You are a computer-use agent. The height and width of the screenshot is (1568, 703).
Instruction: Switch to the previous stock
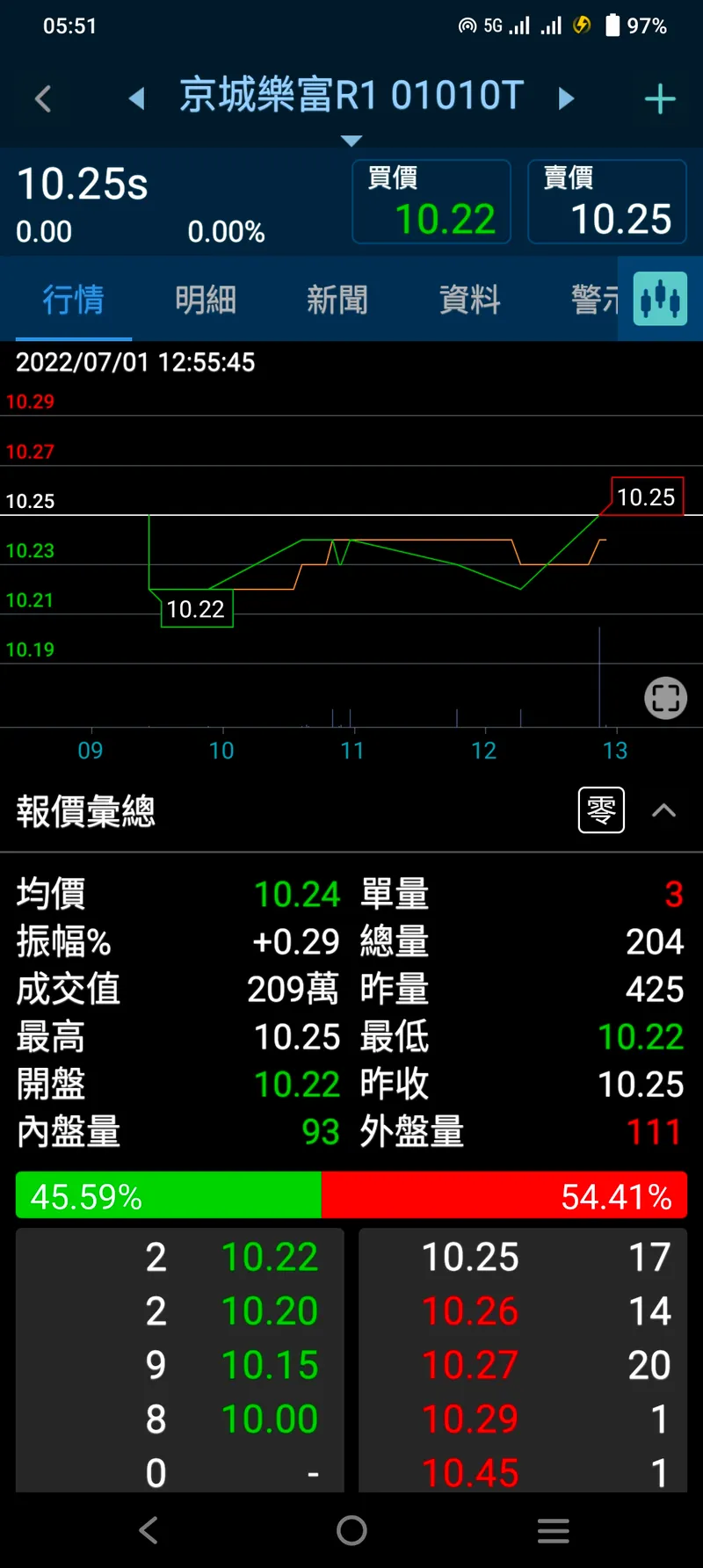136,98
